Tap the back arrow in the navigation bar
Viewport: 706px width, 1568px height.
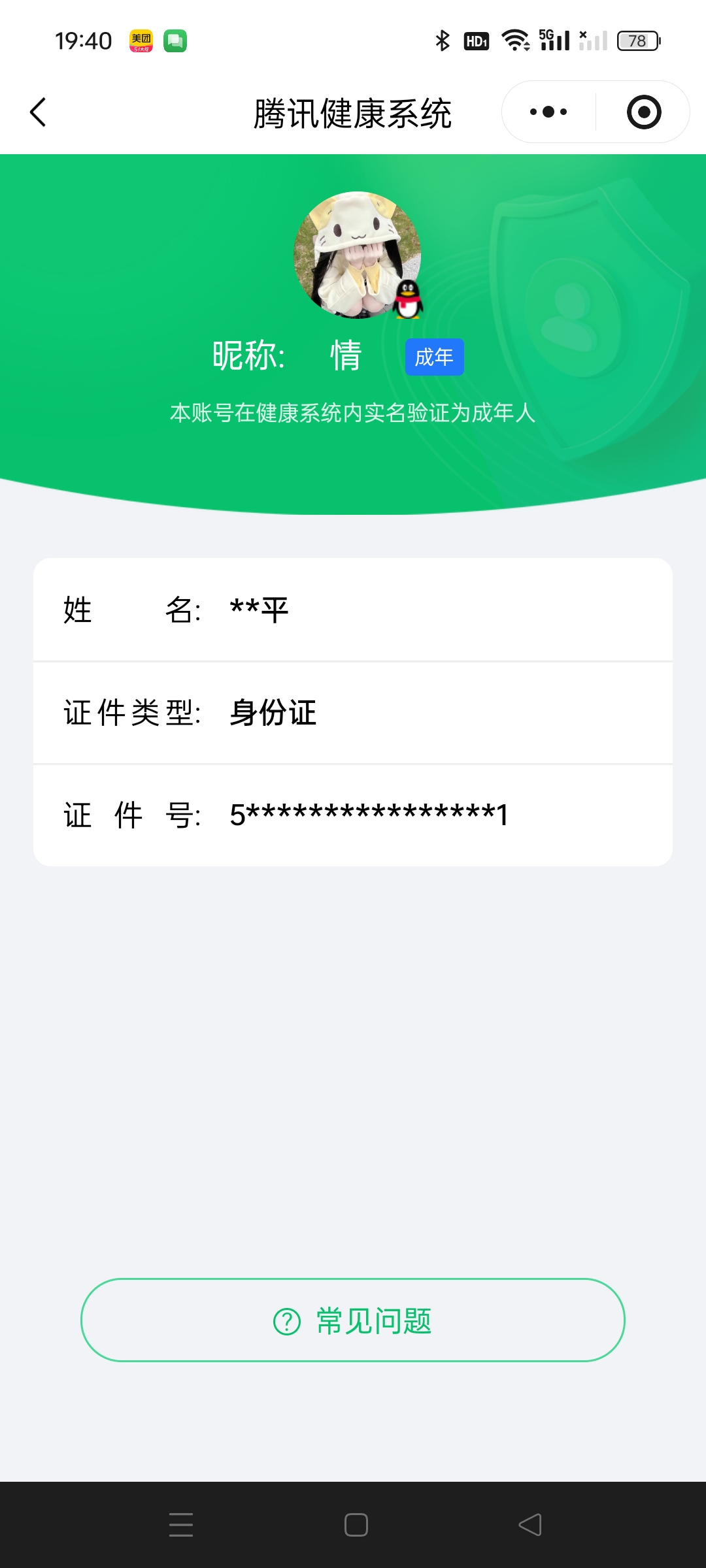37,112
